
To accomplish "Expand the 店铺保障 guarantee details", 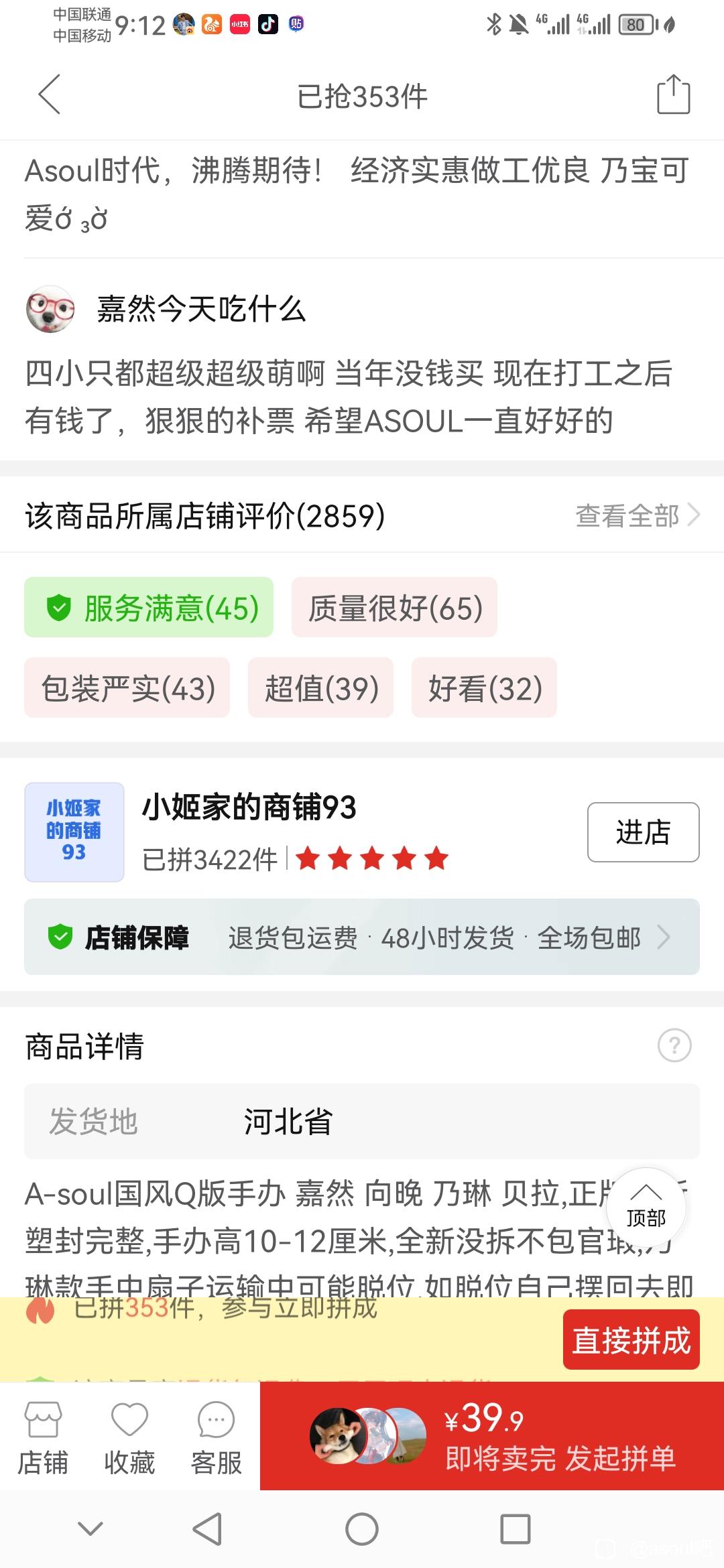I will pyautogui.click(x=362, y=937).
